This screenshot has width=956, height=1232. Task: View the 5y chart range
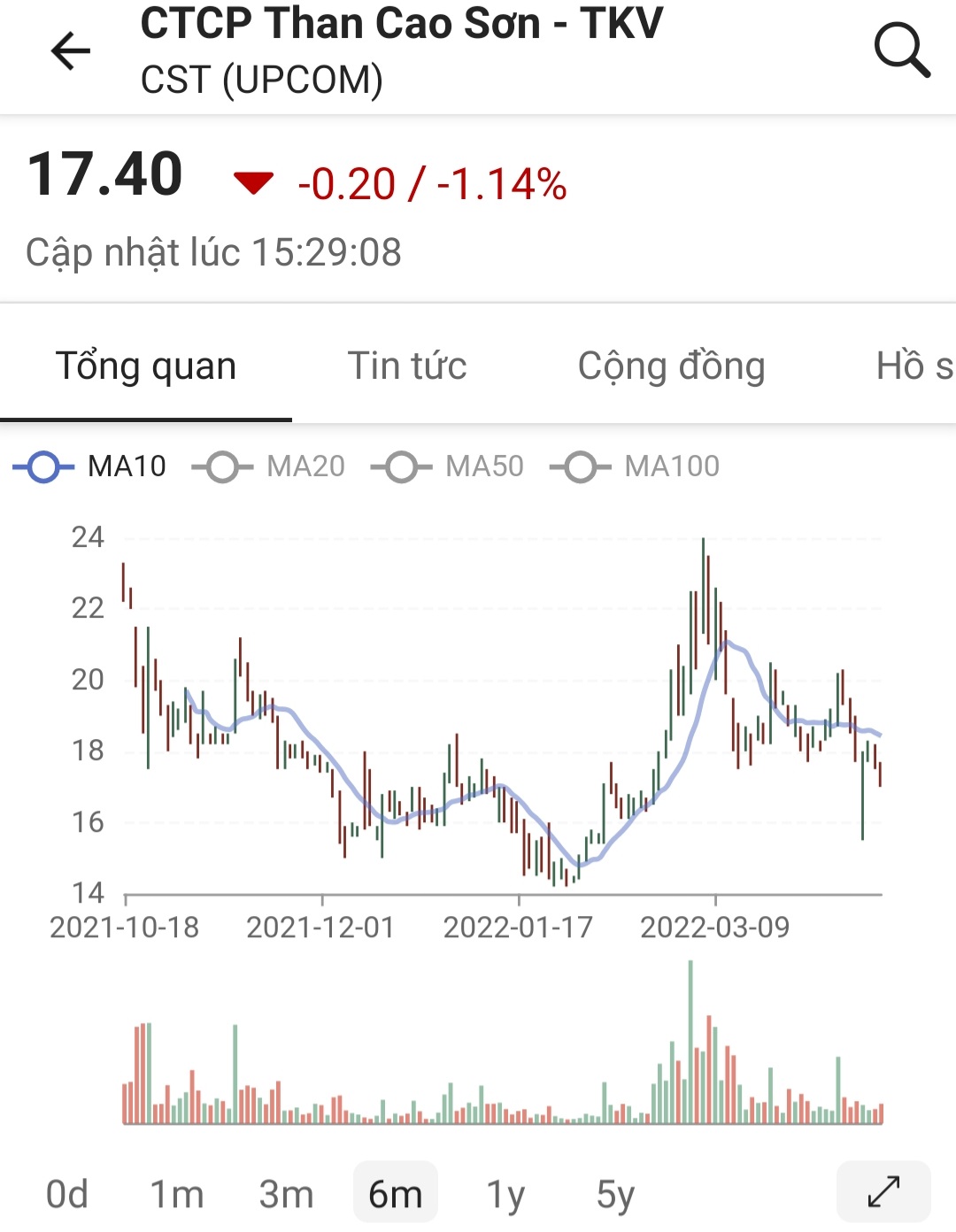tap(615, 1194)
